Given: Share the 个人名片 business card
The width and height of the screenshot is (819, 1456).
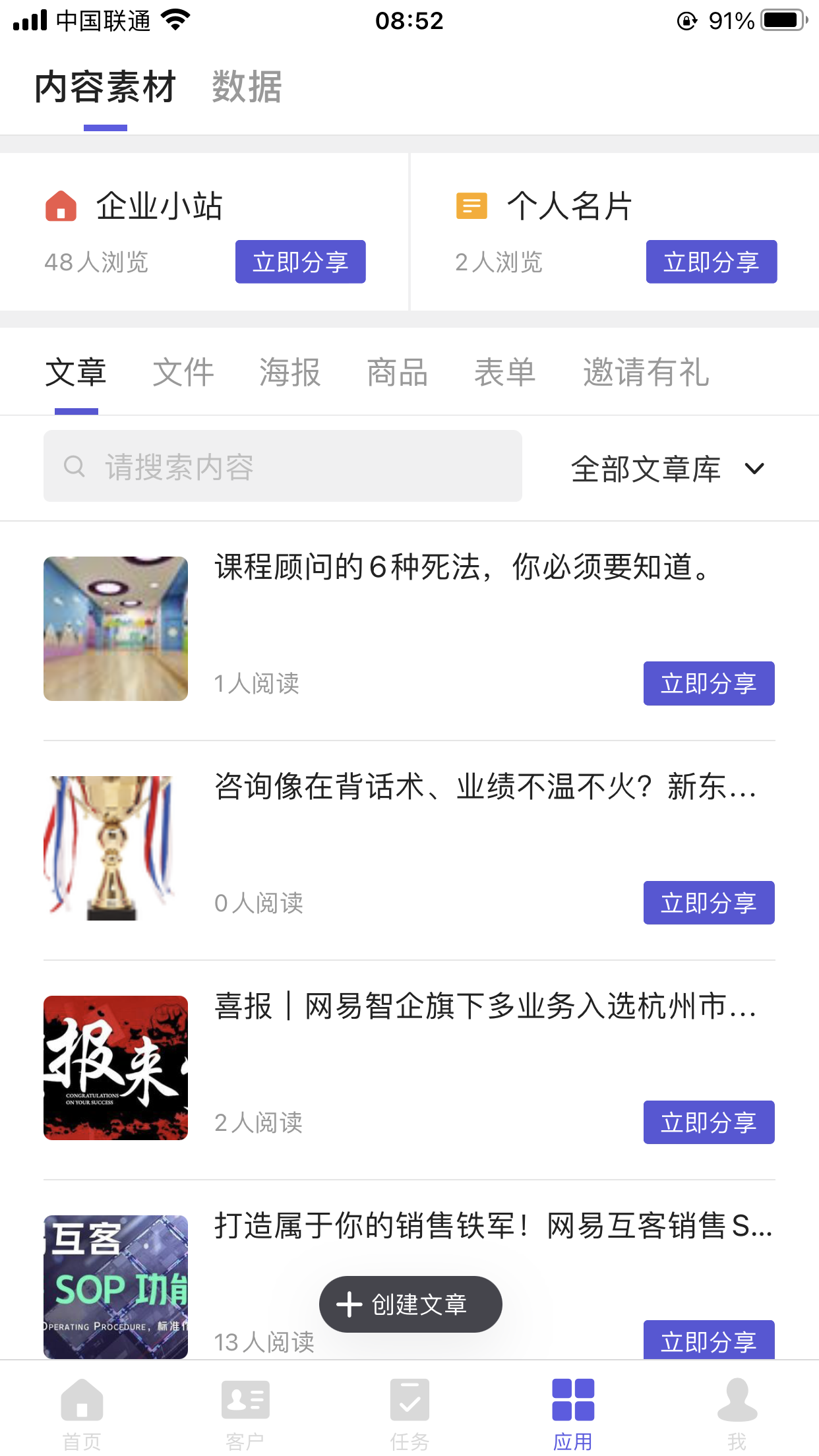Looking at the screenshot, I should (711, 262).
